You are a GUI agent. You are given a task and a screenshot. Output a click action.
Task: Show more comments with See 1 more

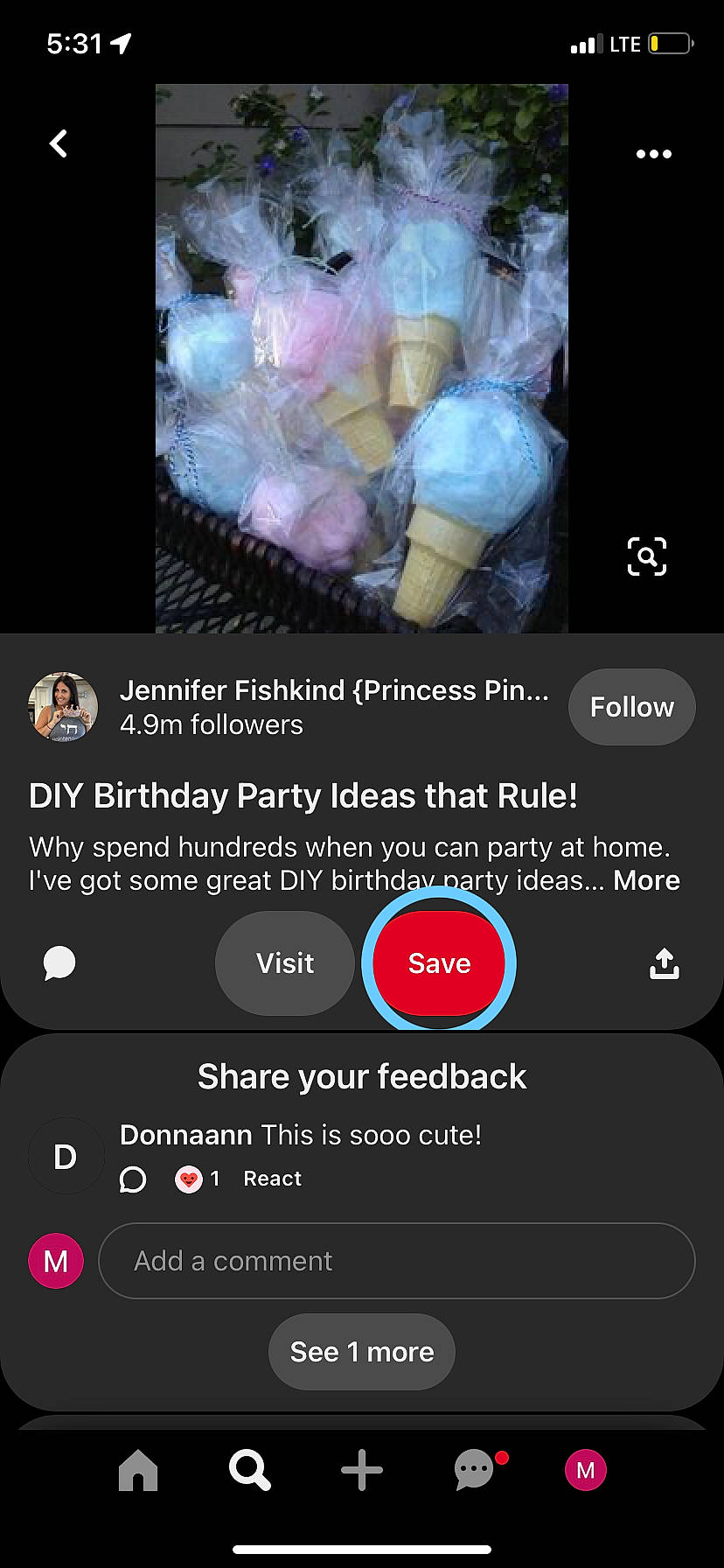click(x=362, y=1352)
